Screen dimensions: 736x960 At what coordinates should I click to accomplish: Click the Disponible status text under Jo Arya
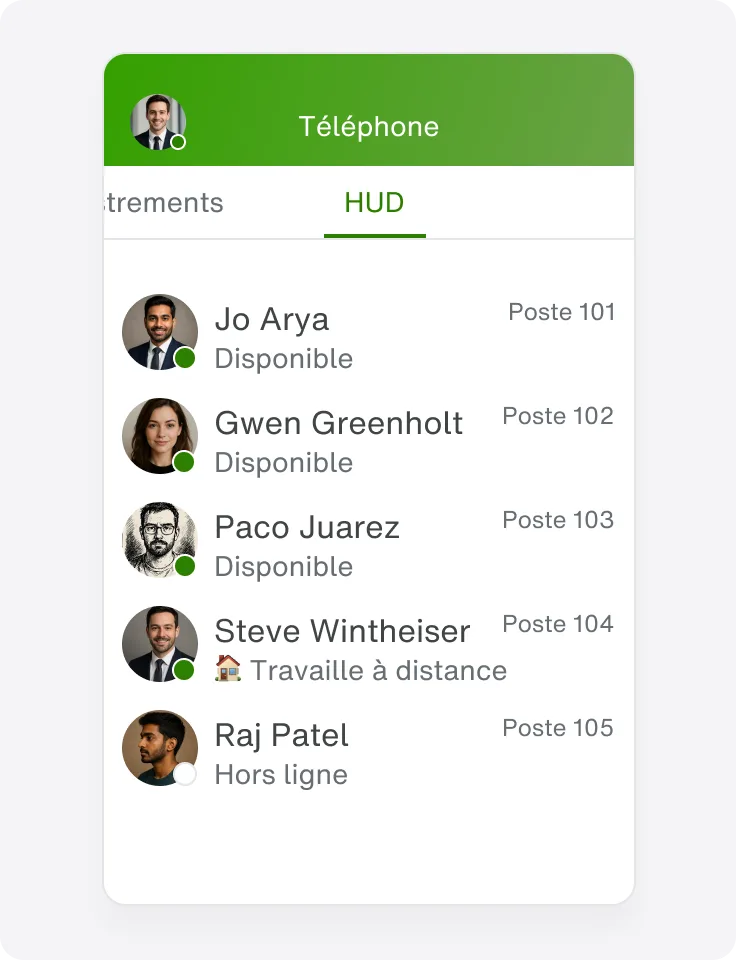click(283, 359)
